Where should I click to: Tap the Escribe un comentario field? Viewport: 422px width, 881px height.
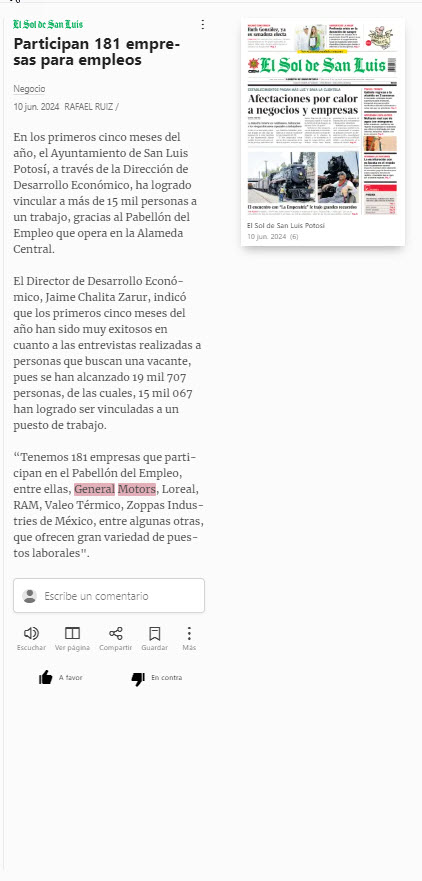click(x=109, y=596)
